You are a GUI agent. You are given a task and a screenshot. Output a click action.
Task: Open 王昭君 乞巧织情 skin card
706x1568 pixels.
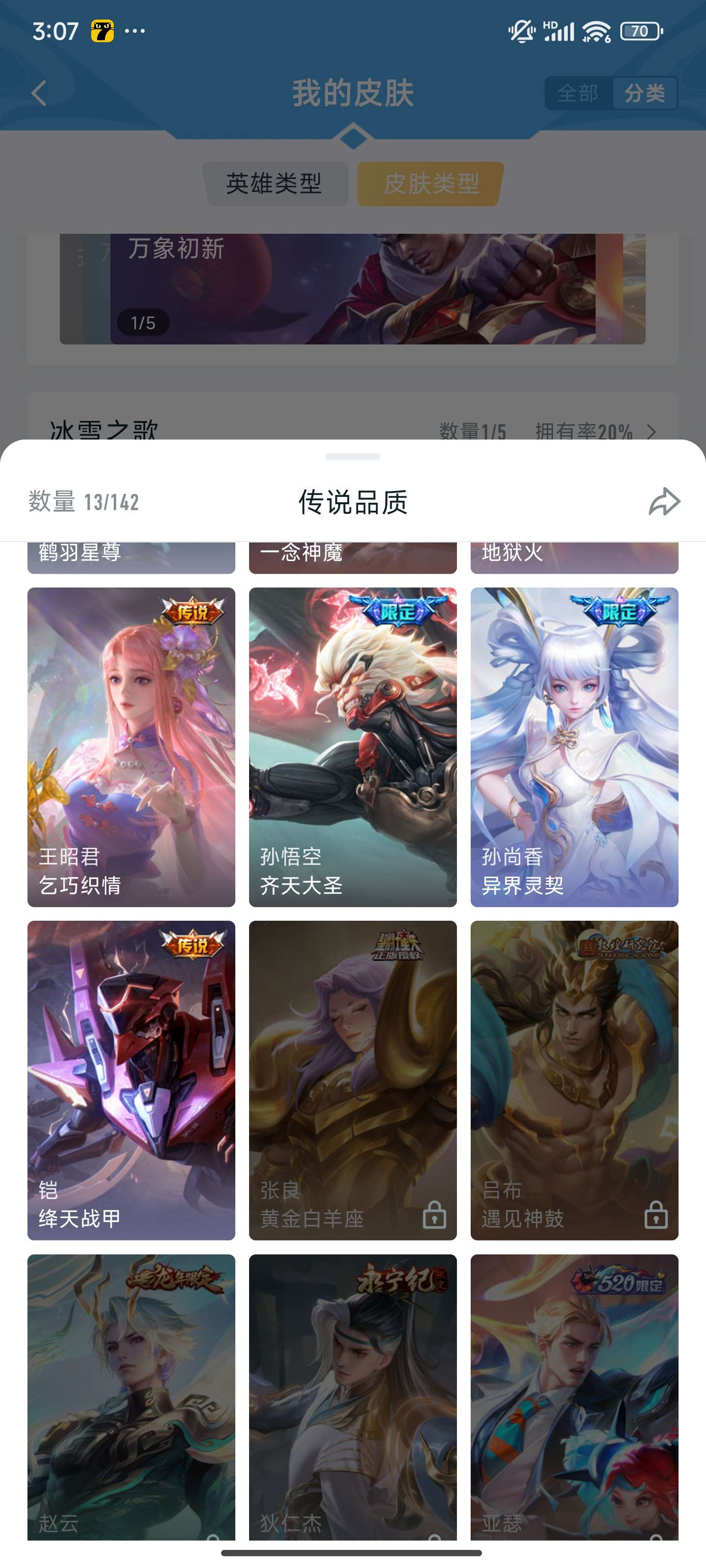(x=131, y=746)
